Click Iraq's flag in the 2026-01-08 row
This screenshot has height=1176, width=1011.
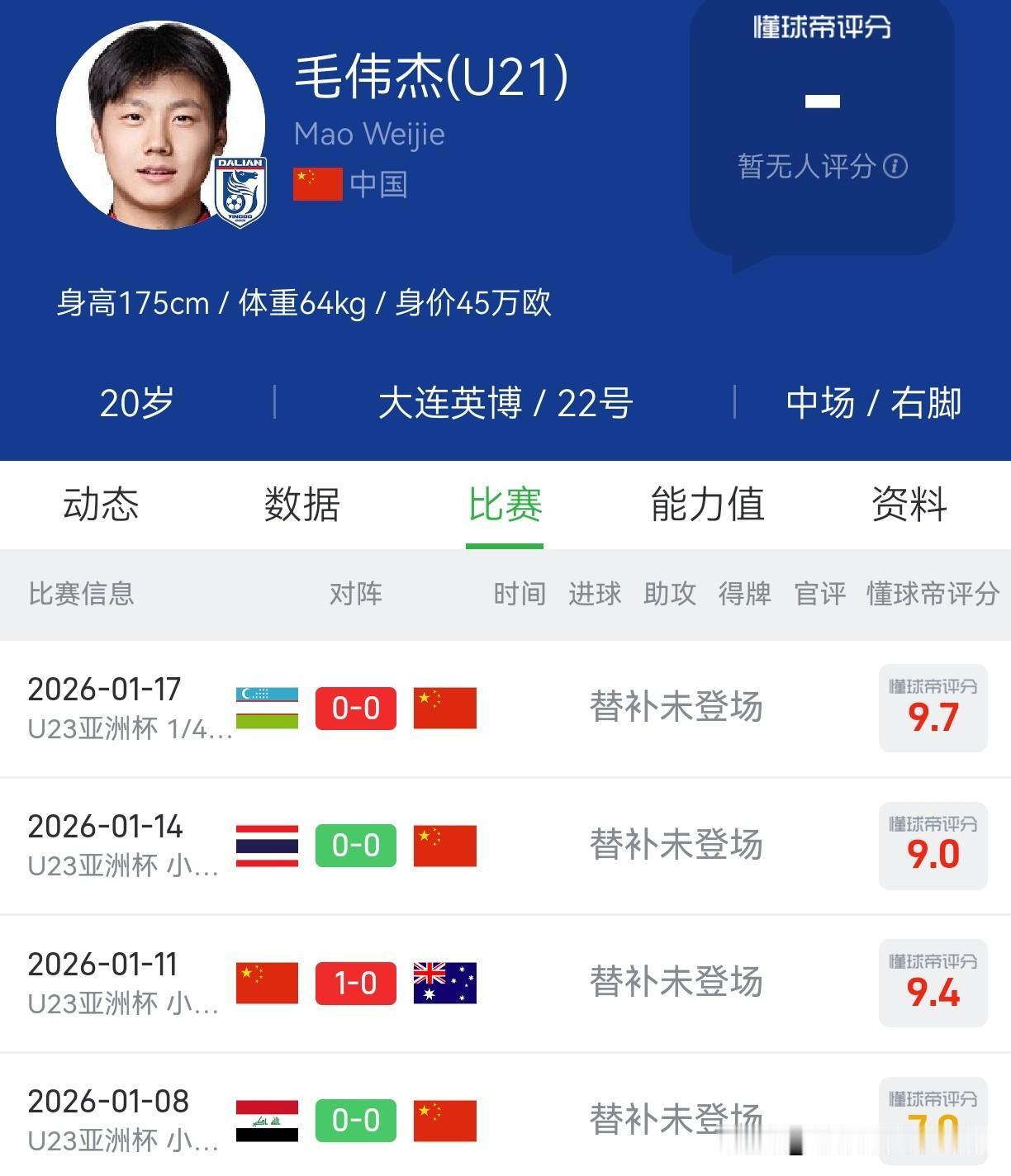[265, 1121]
